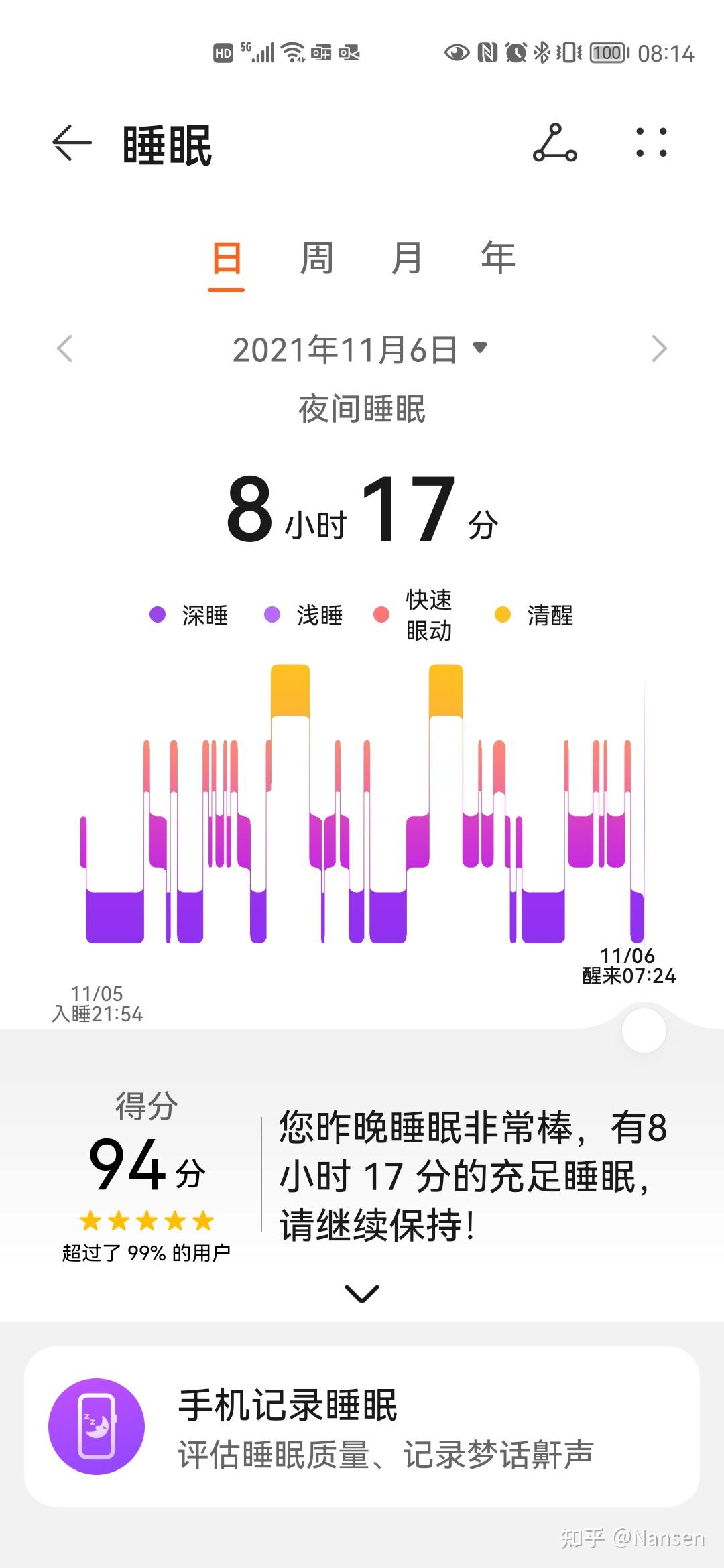This screenshot has width=724, height=1568.
Task: Click the 深睡 deep sleep legend dot
Action: coord(156,615)
